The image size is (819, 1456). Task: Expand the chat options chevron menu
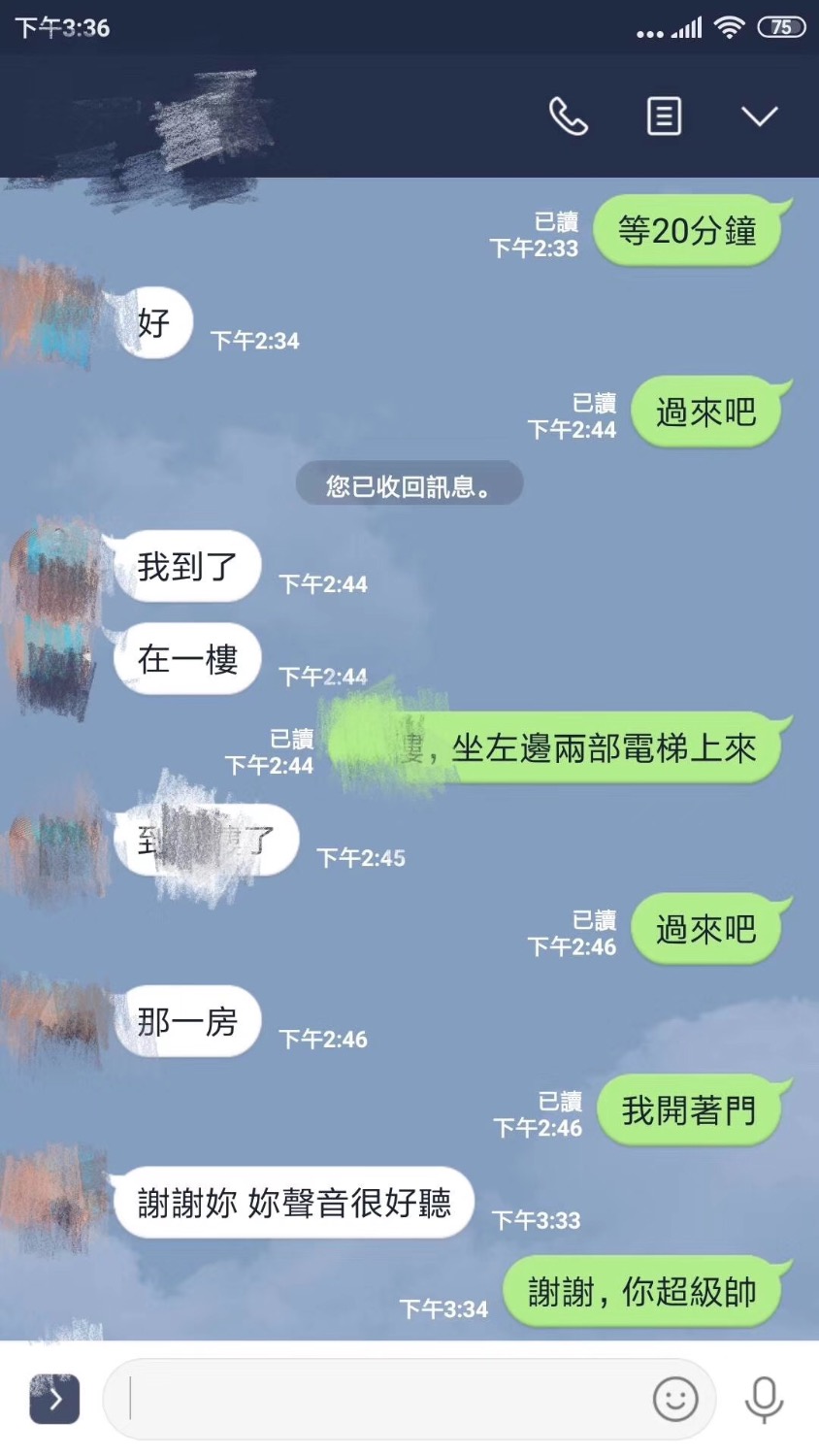(x=759, y=116)
